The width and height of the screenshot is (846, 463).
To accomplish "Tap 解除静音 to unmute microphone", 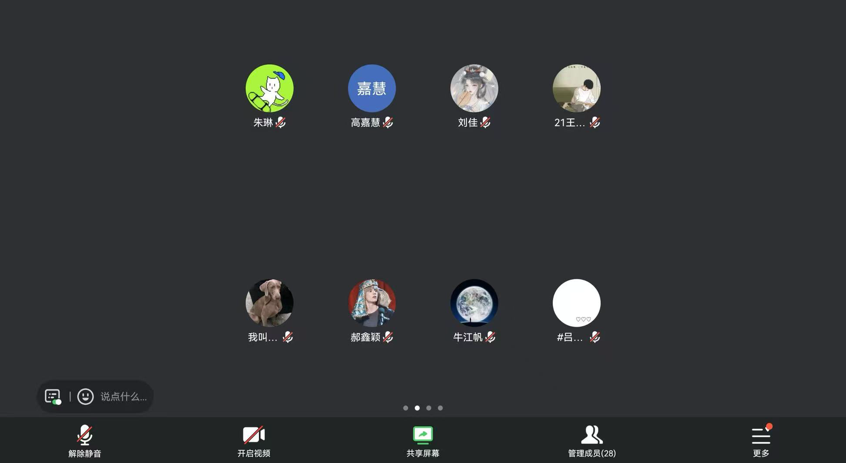I will 85,440.
